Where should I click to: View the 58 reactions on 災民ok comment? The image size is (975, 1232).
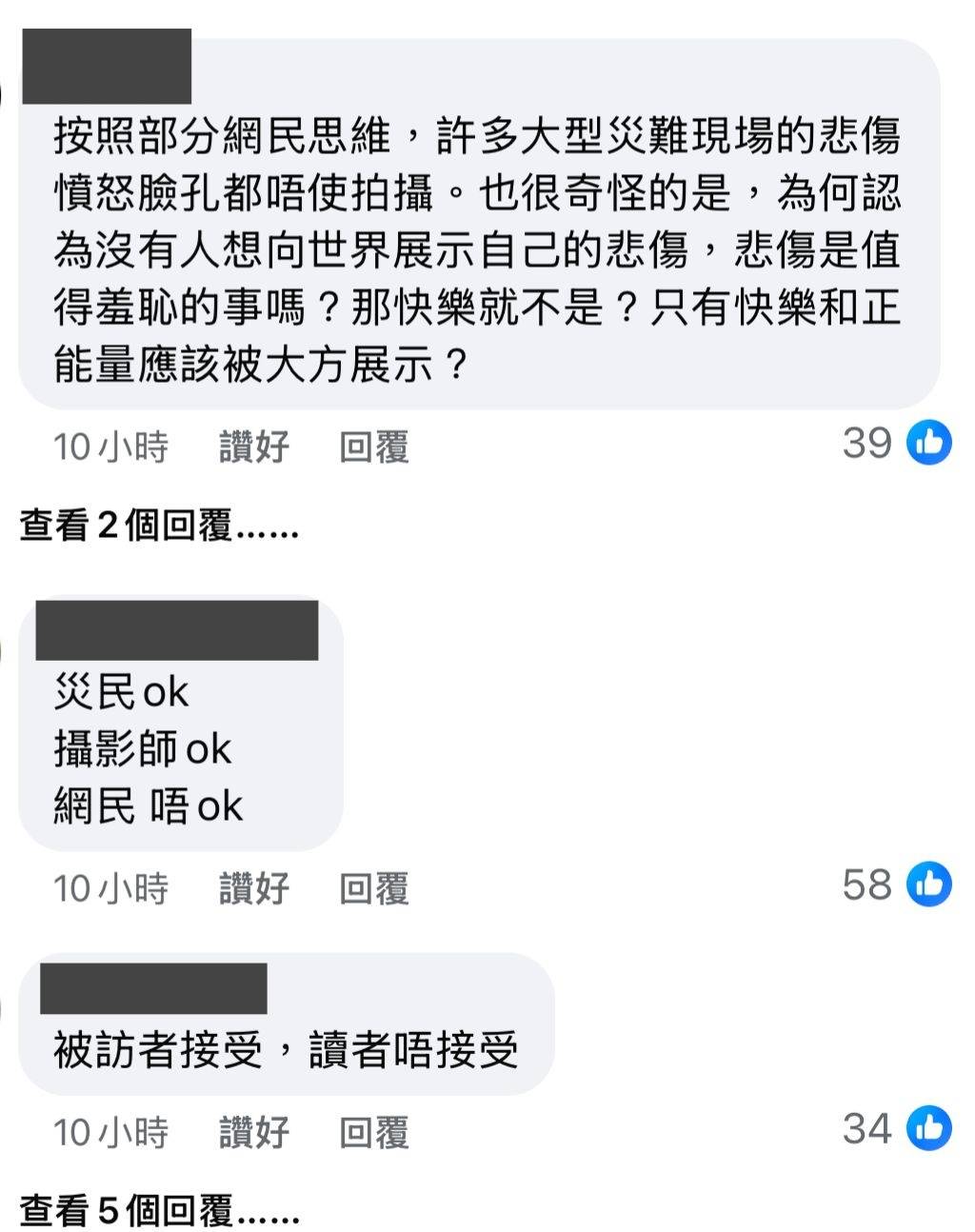(x=896, y=884)
